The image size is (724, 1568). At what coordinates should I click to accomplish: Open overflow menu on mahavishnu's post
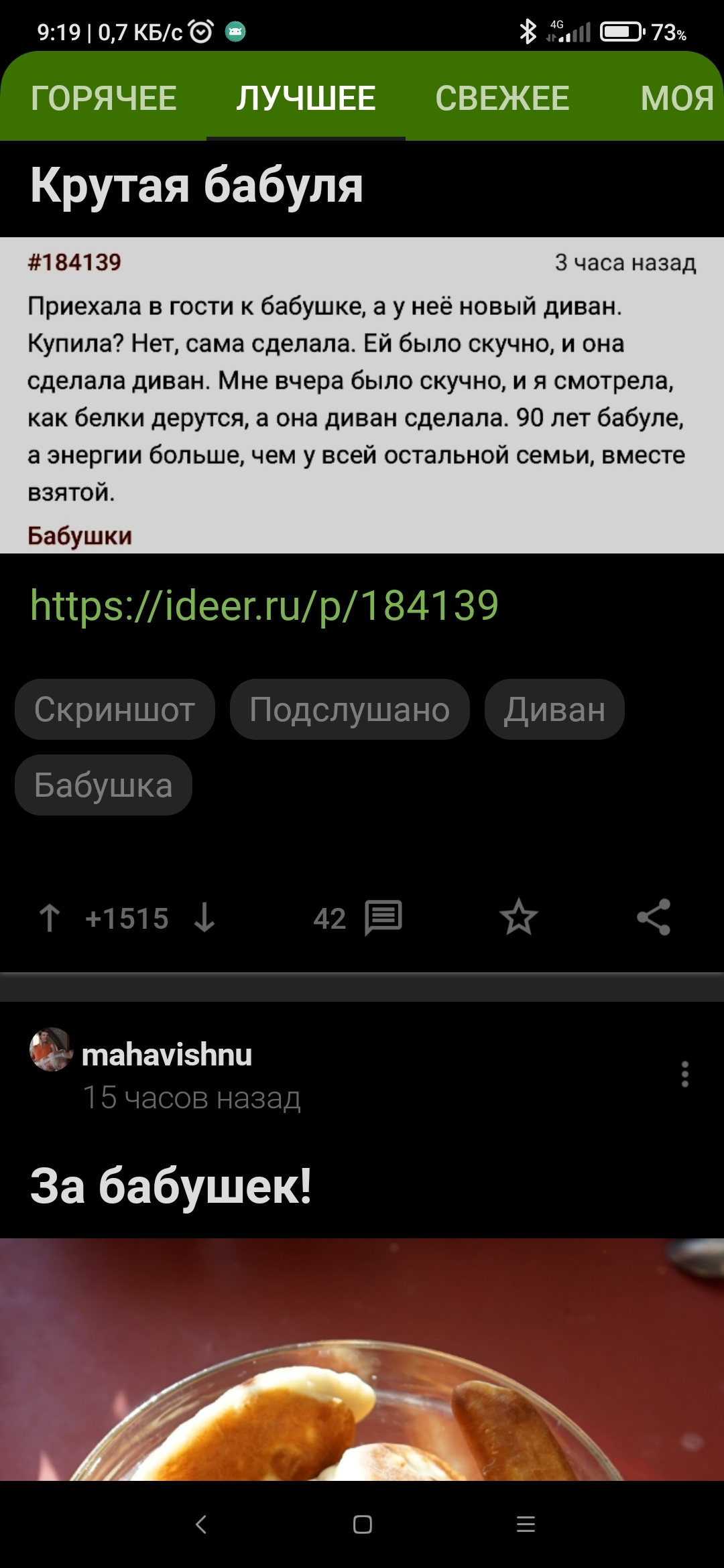click(x=684, y=1074)
